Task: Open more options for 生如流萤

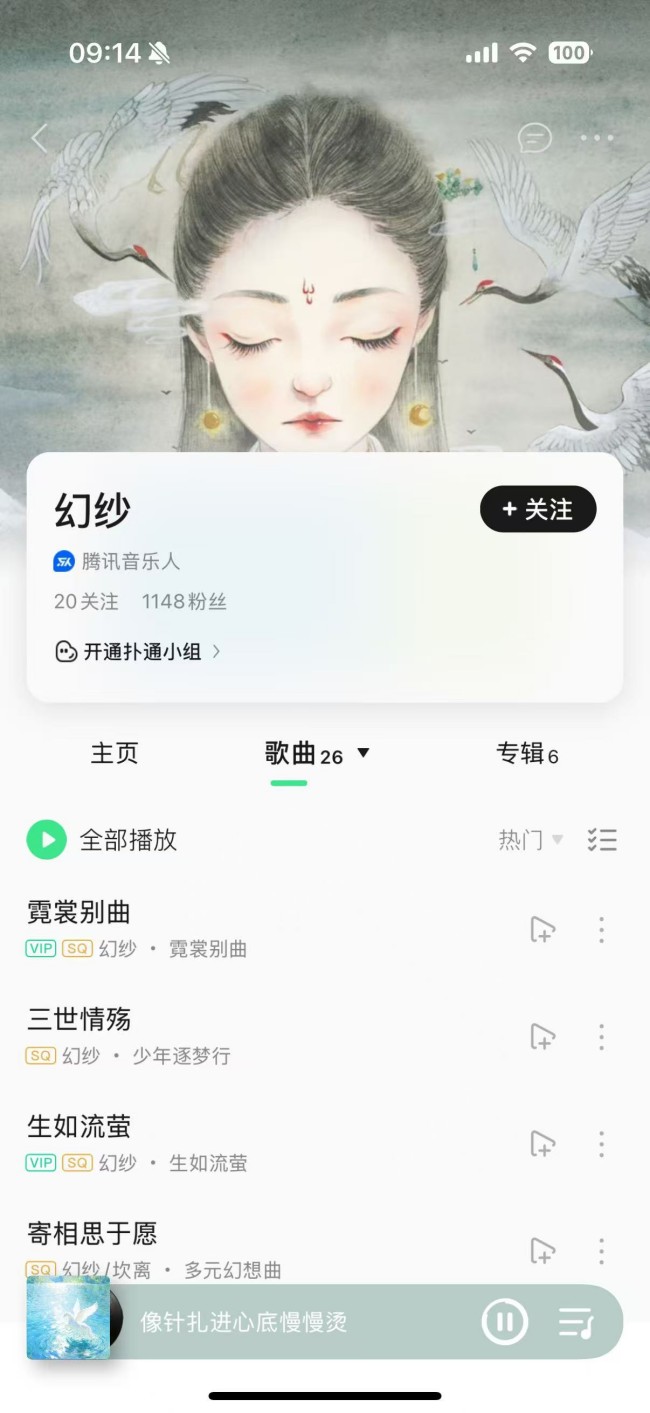Action: pos(601,1144)
